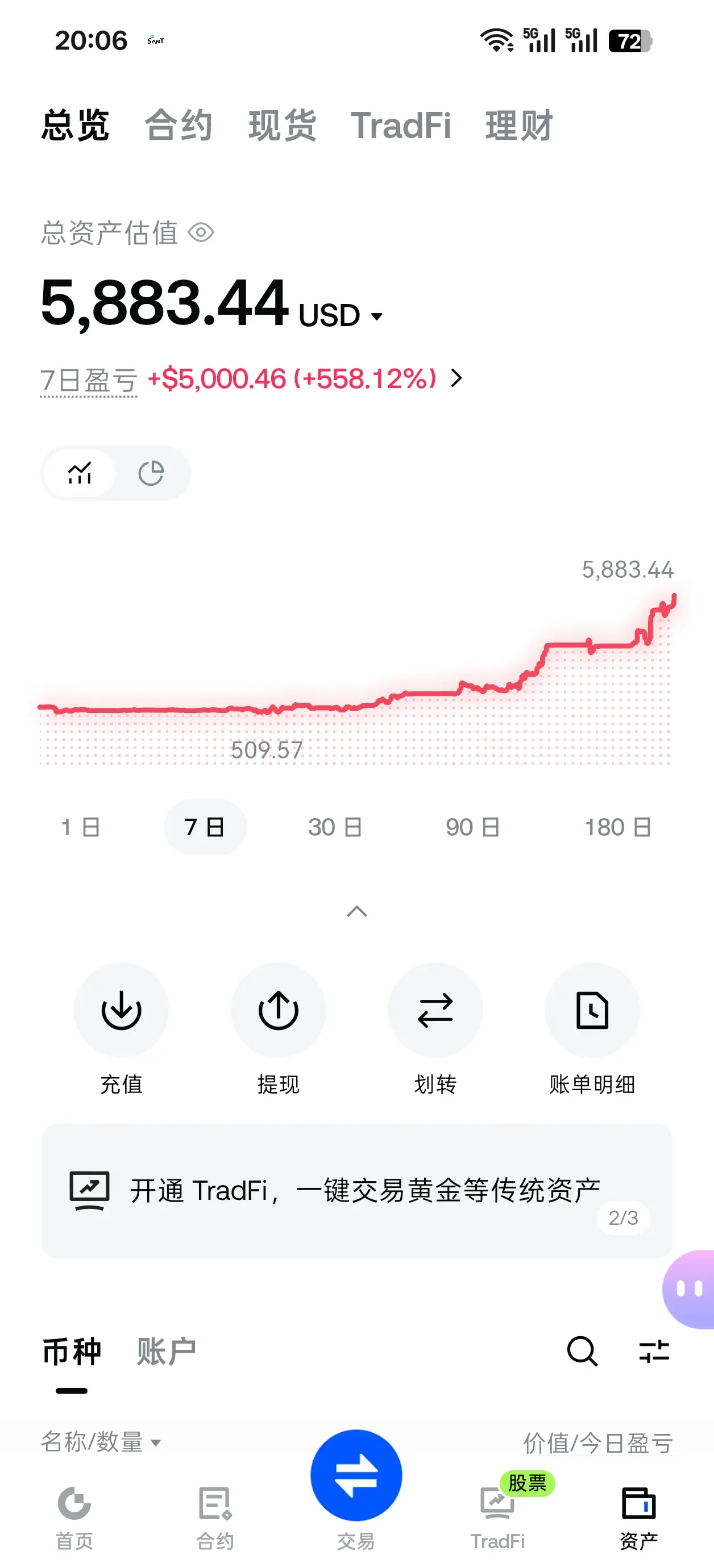Open the TradFi top tab
714x1568 pixels.
pyautogui.click(x=401, y=126)
